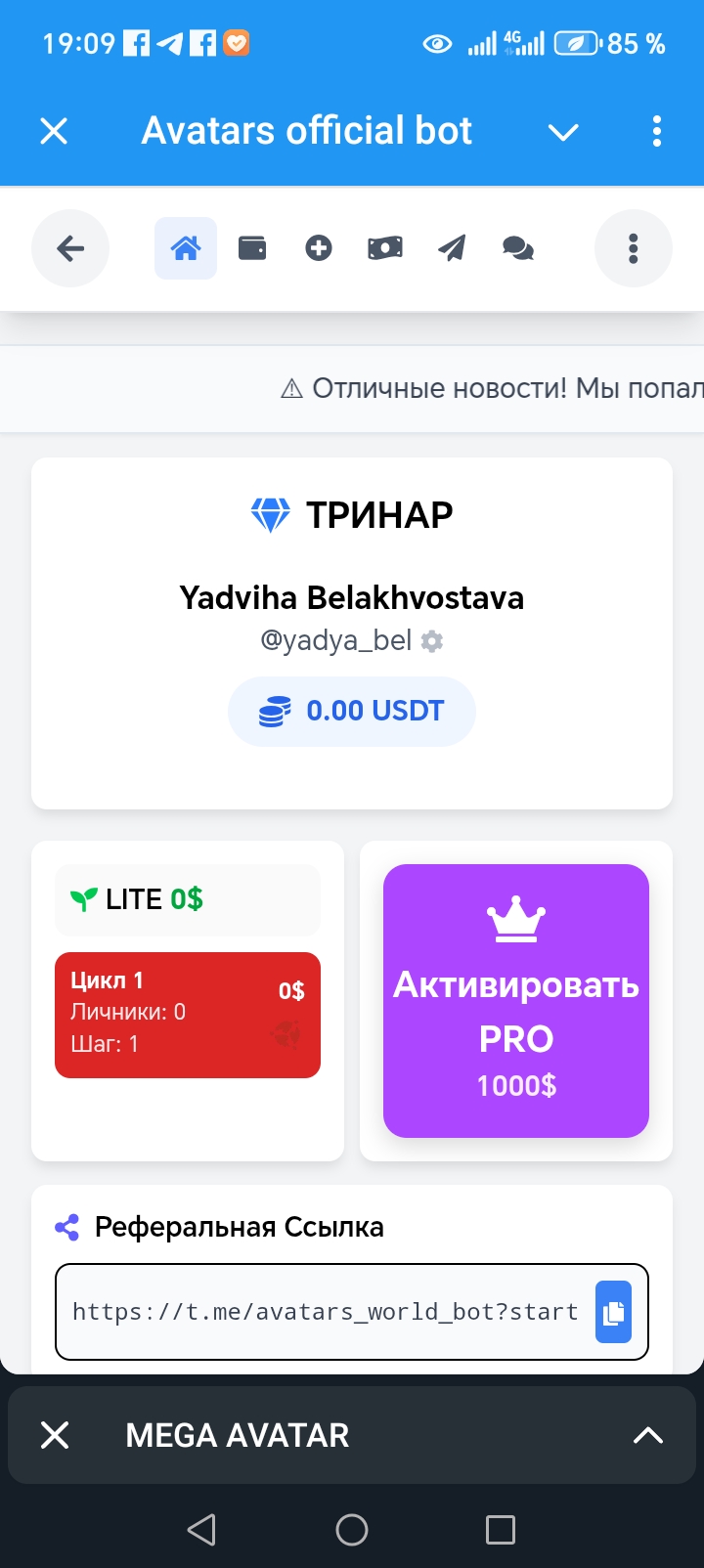Image resolution: width=704 pixels, height=1568 pixels.
Task: Activate PRO for 1000$
Action: (x=516, y=1000)
